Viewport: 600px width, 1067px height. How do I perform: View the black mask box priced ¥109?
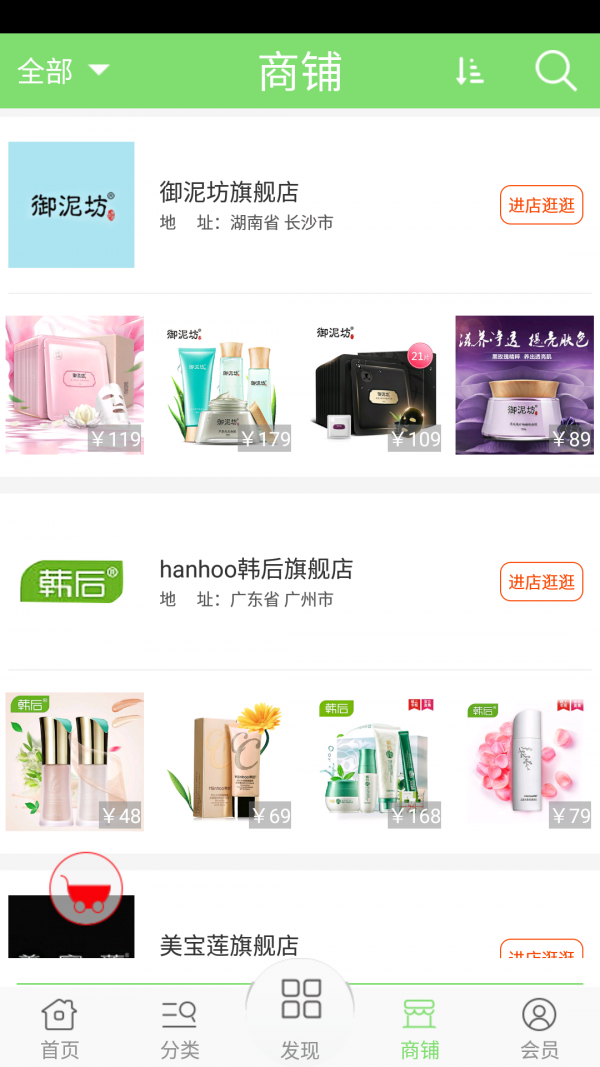pyautogui.click(x=375, y=385)
